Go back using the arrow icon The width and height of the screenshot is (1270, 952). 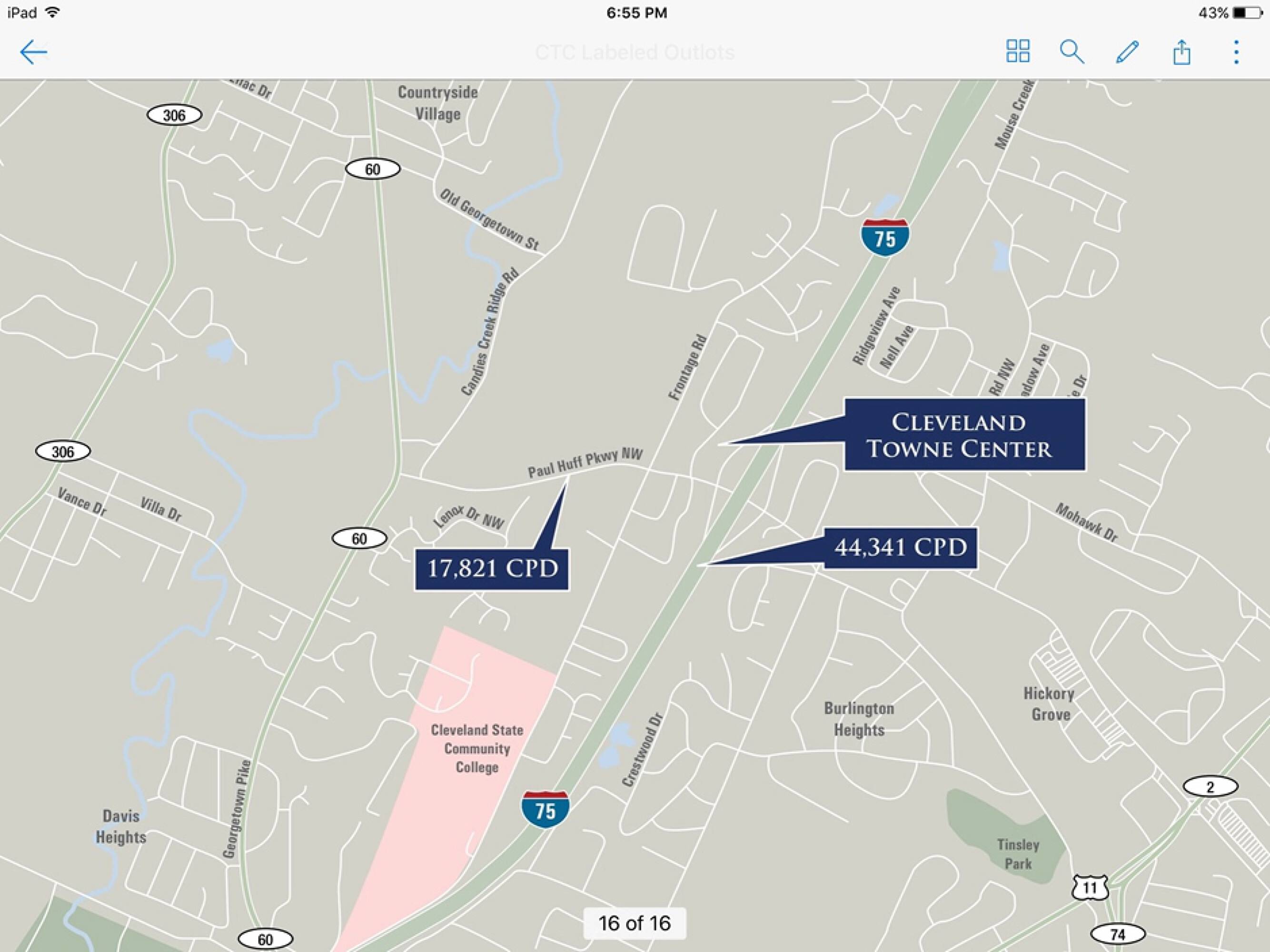point(33,52)
